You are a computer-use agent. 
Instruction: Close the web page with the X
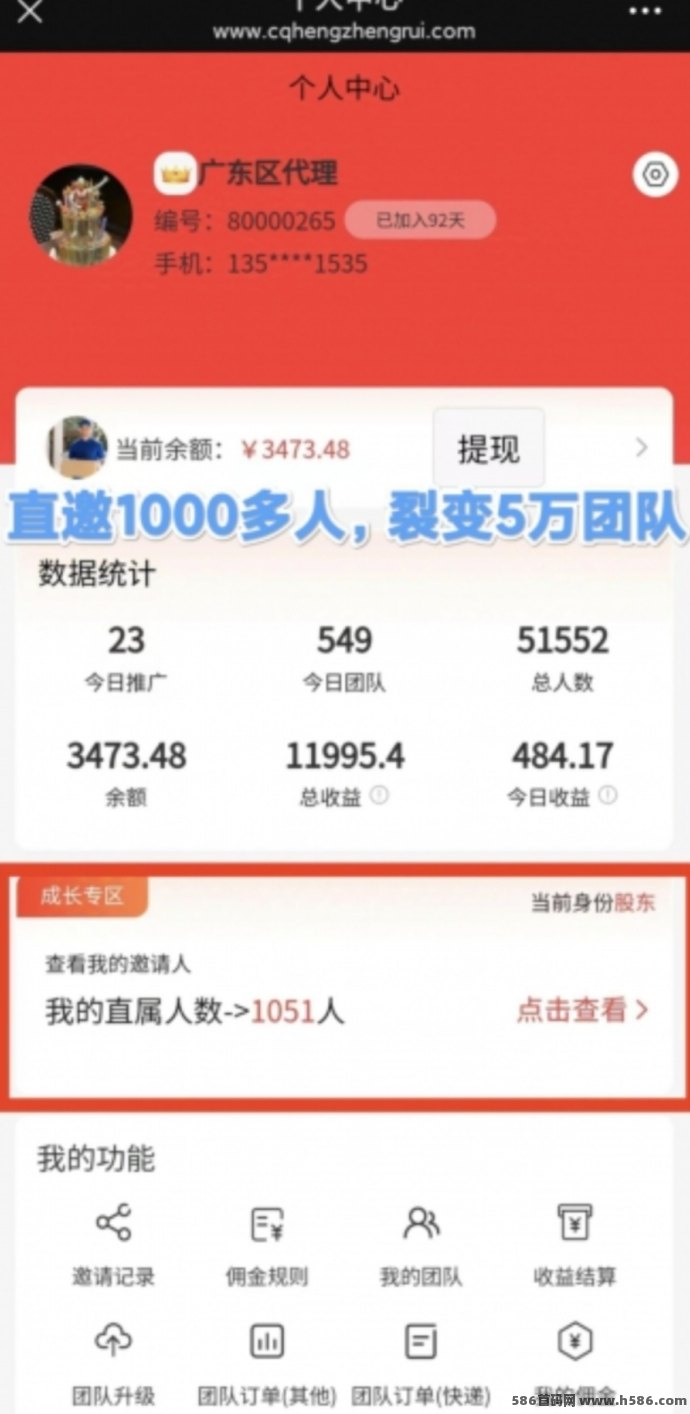(30, 12)
